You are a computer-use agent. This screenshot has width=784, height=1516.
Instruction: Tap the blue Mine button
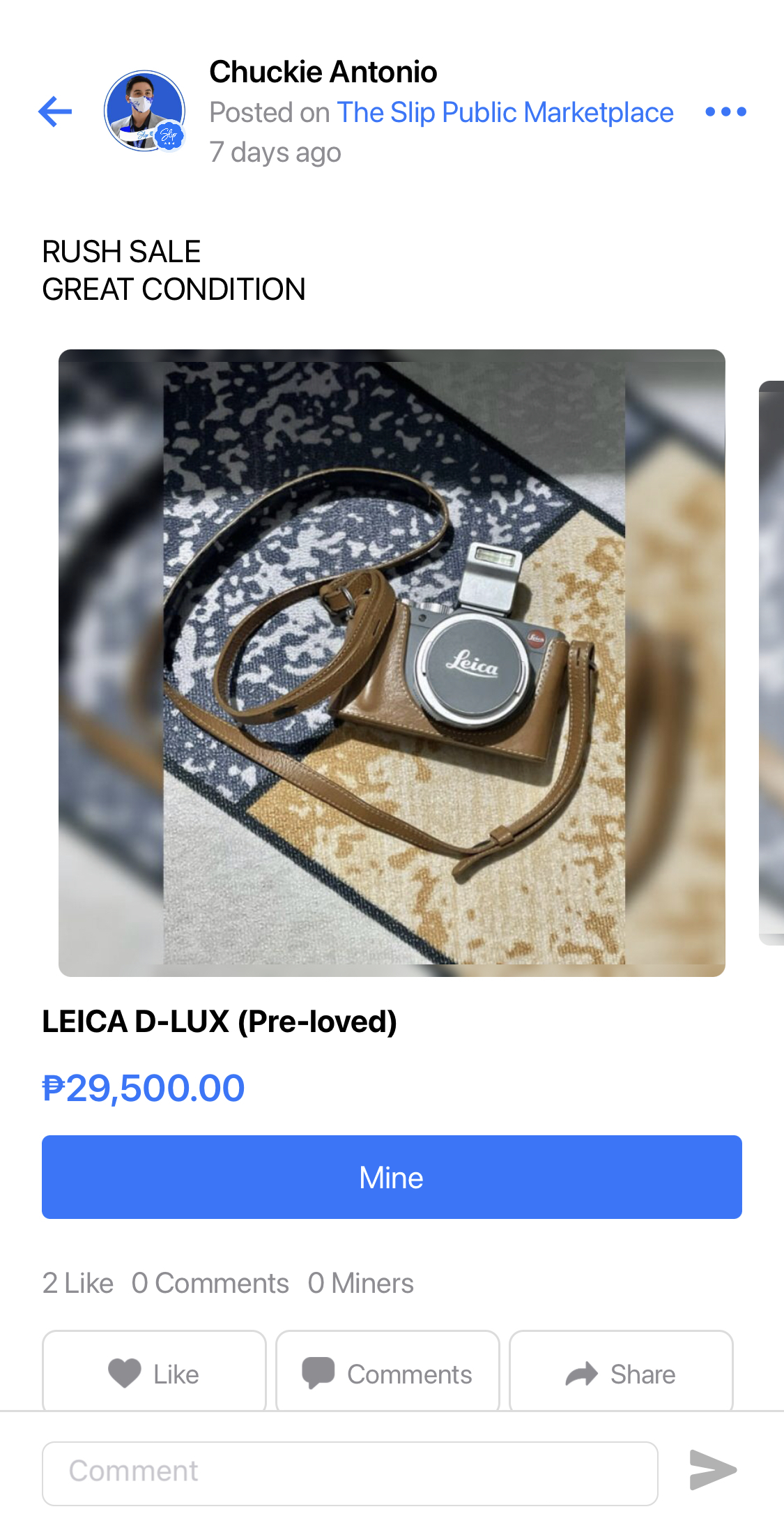[392, 1177]
